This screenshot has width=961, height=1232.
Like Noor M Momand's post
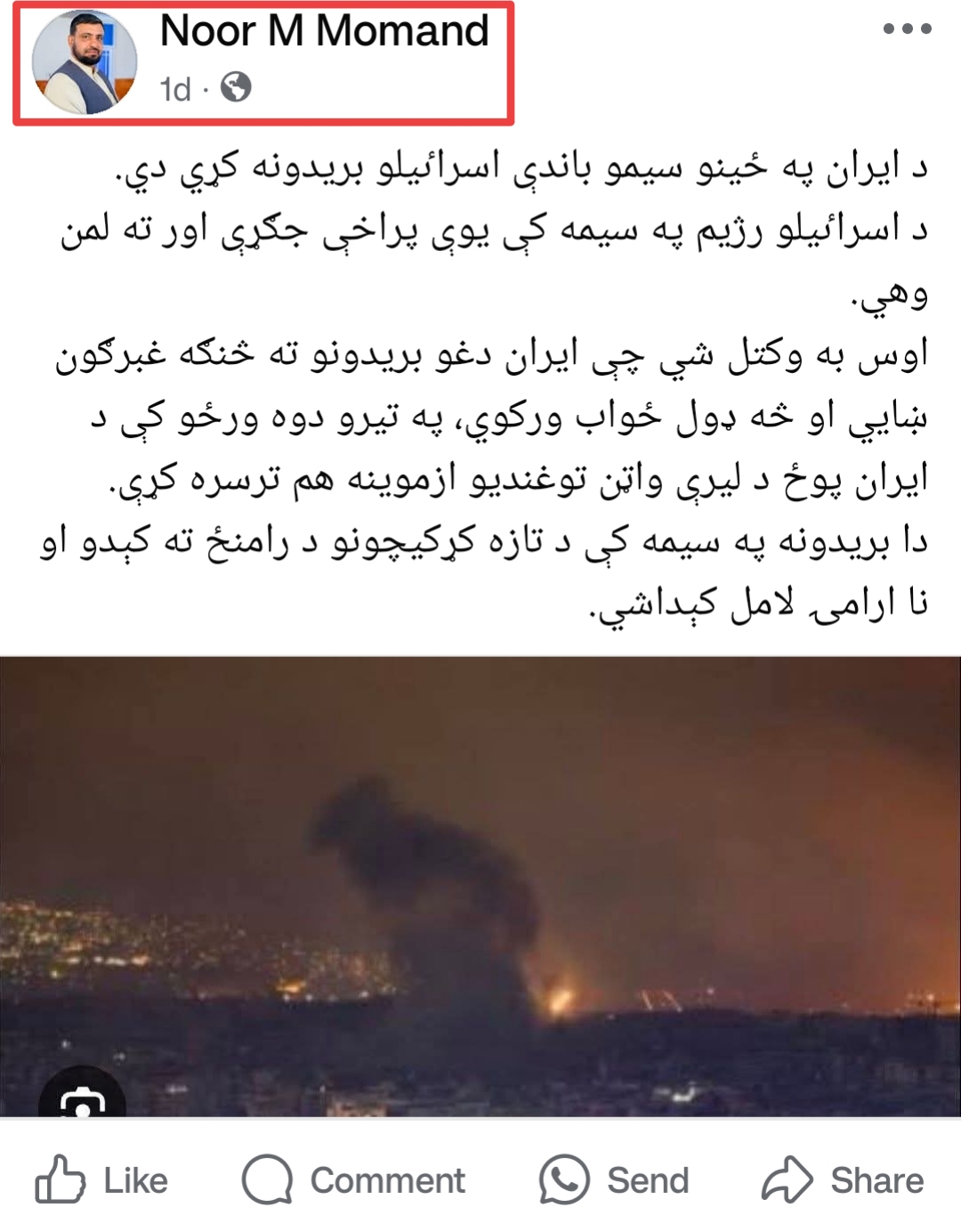click(101, 1180)
